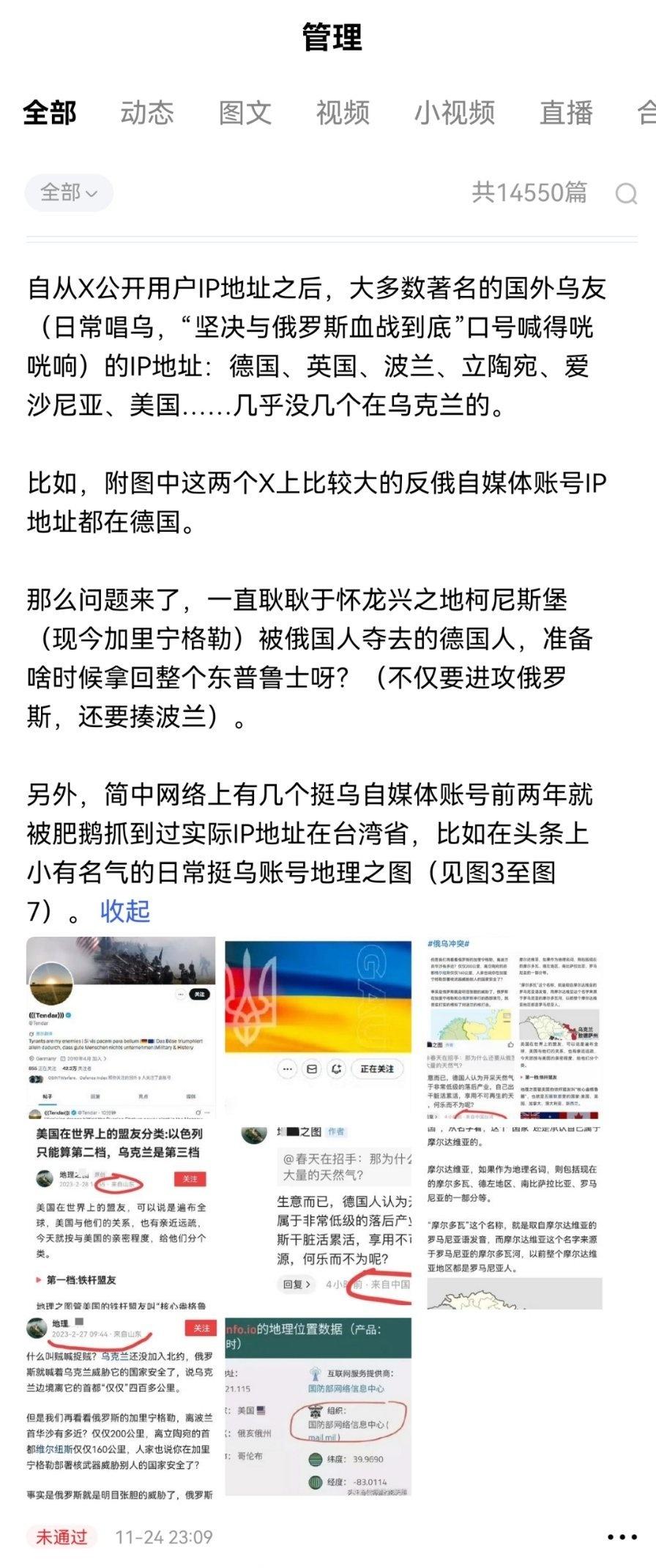This screenshot has height=1568, width=656.
Task: Open the Ukraine flag banner screenshot
Action: tap(322, 996)
